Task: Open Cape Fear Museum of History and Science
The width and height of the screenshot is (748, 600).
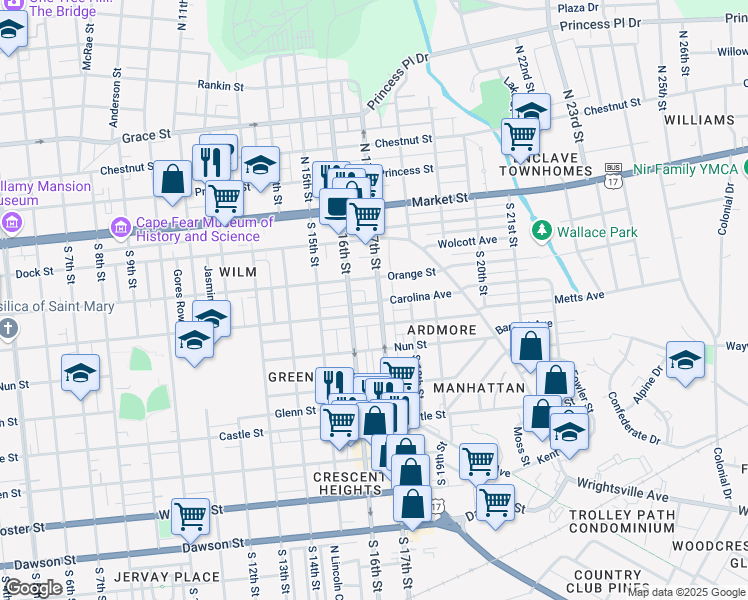Action: pyautogui.click(x=120, y=228)
